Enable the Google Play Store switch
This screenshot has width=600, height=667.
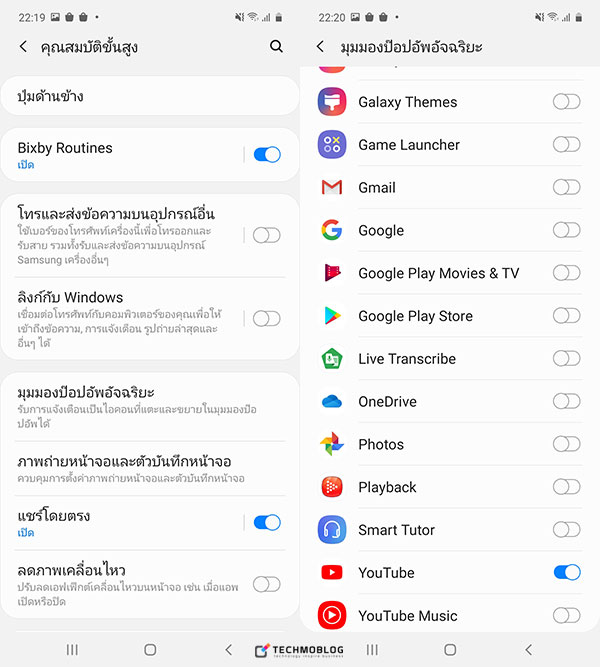point(566,316)
